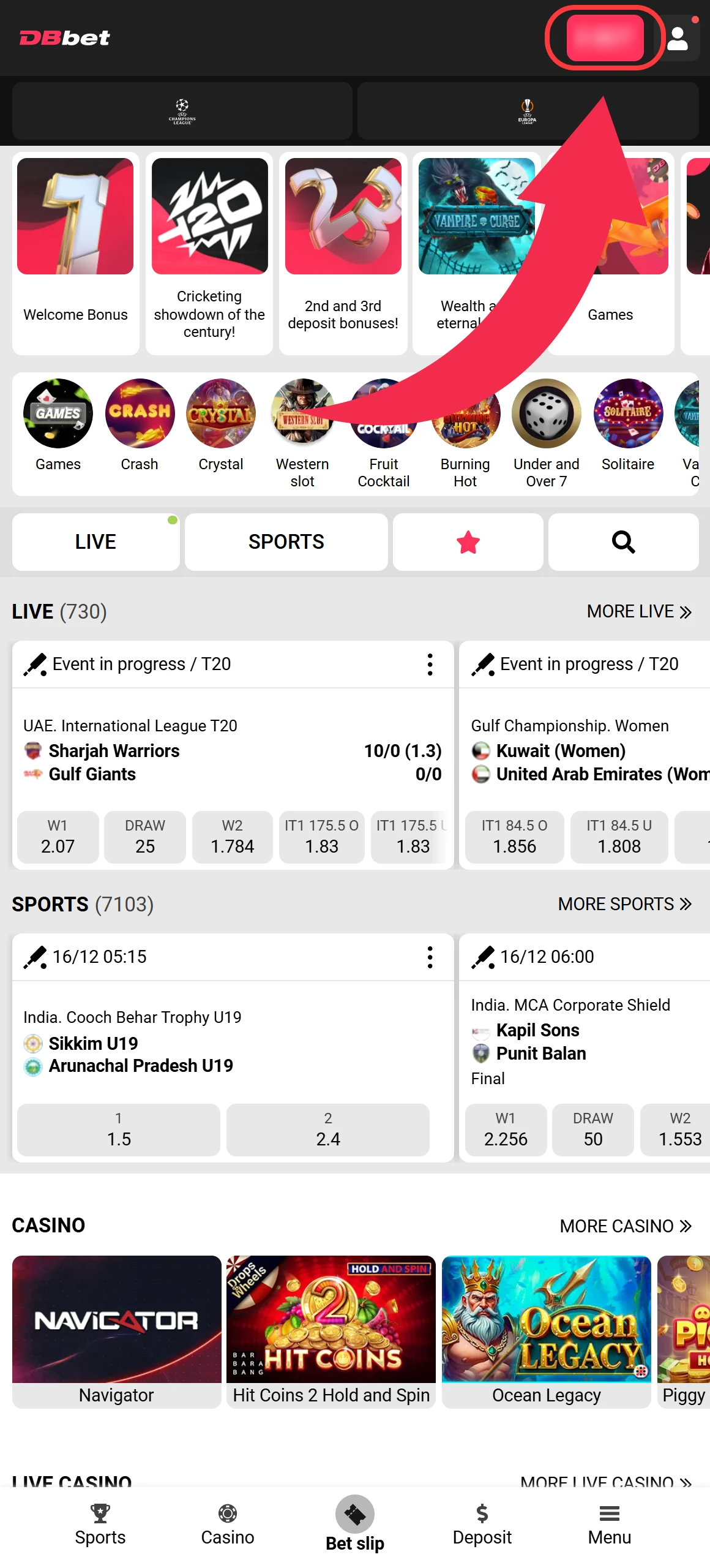Open options menu on Sharjah Warriors match
Viewport: 710px width, 1568px height.
tap(430, 664)
